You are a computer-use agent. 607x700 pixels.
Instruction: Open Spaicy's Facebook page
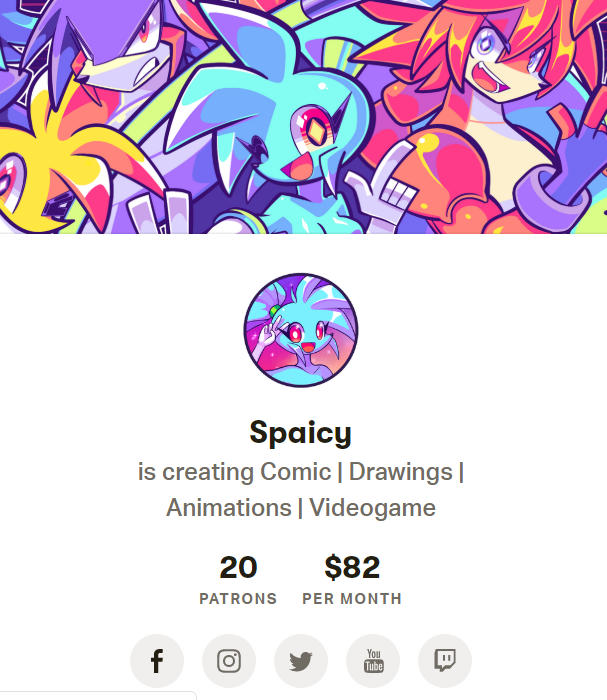point(157,661)
